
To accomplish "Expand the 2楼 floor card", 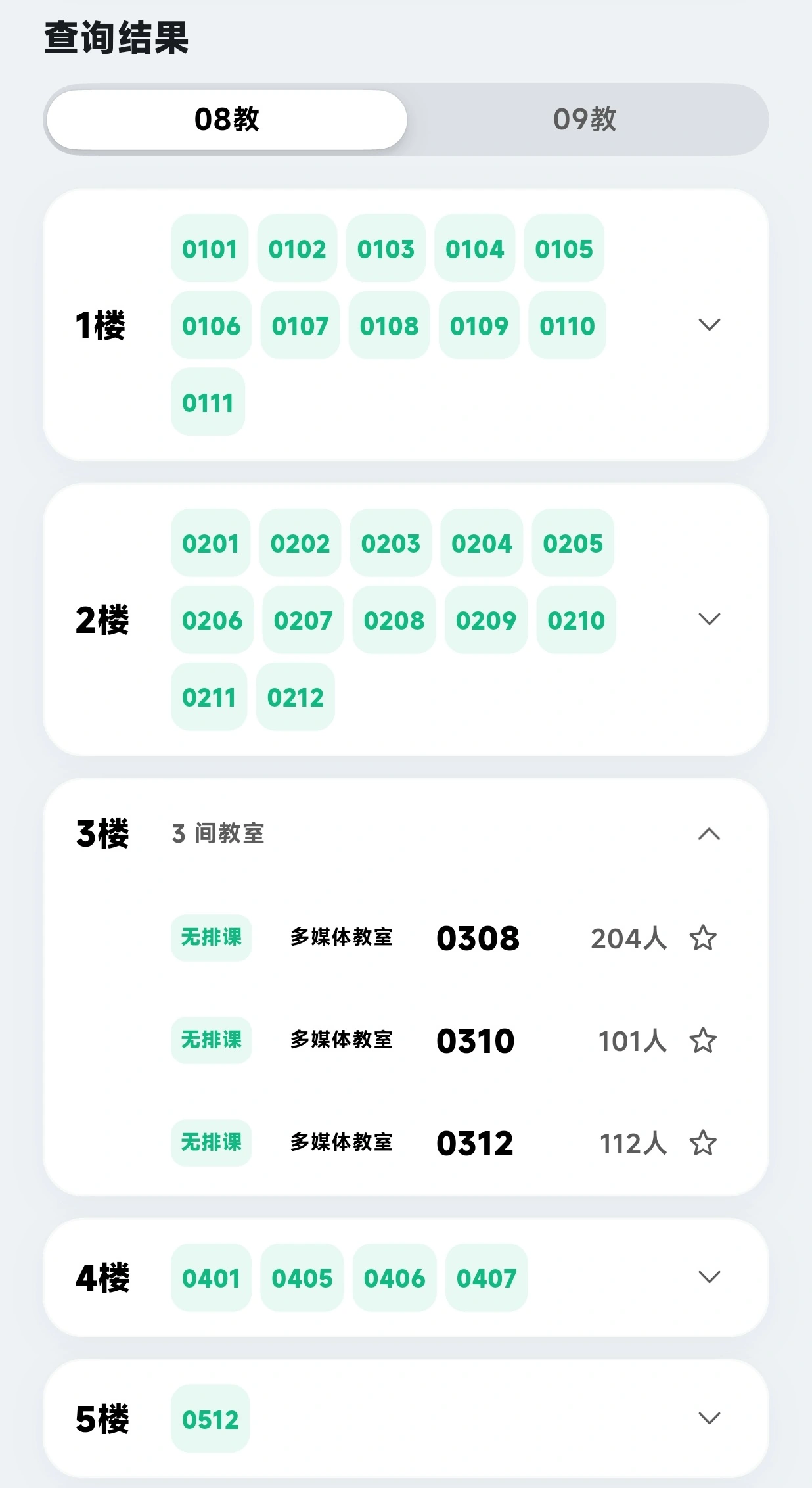I will pyautogui.click(x=709, y=619).
